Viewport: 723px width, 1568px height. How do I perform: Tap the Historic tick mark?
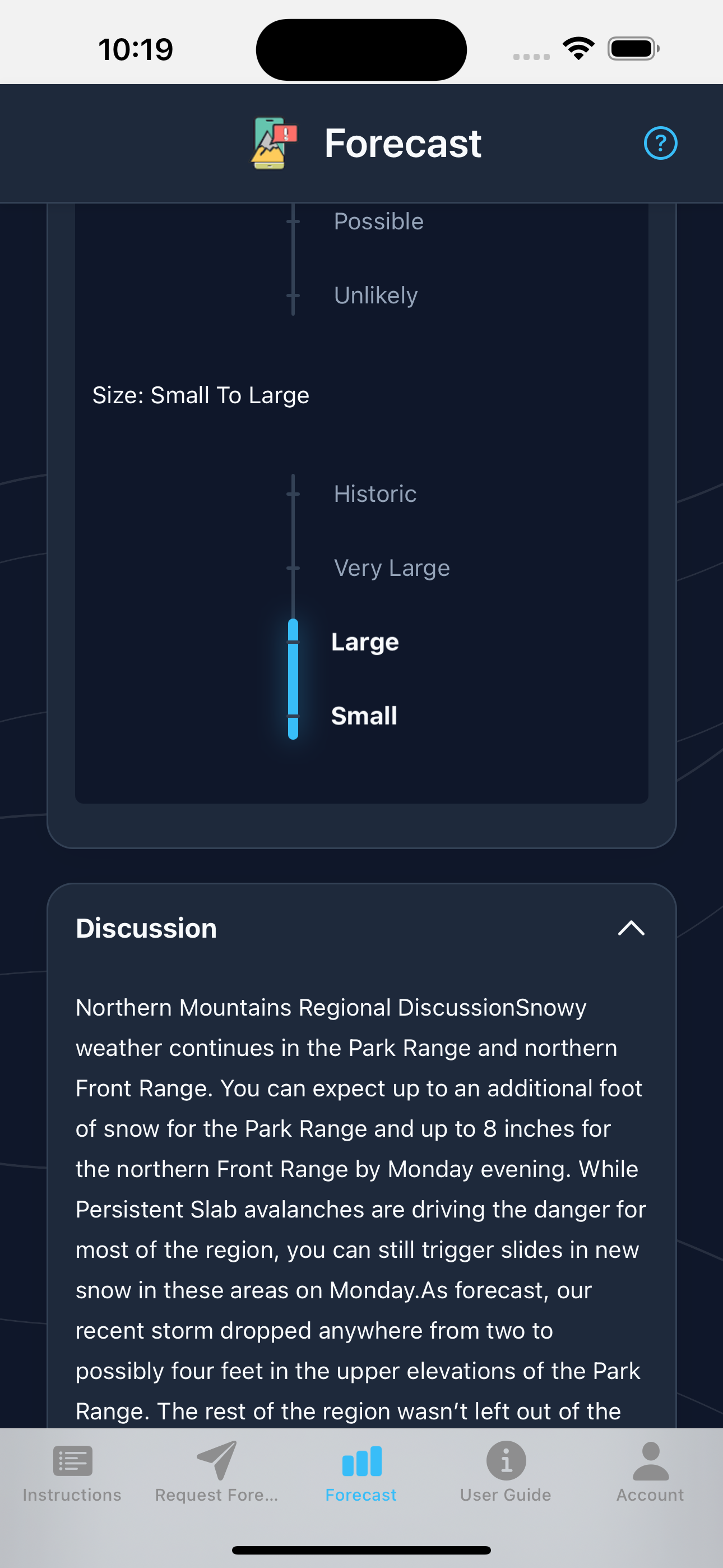293,494
